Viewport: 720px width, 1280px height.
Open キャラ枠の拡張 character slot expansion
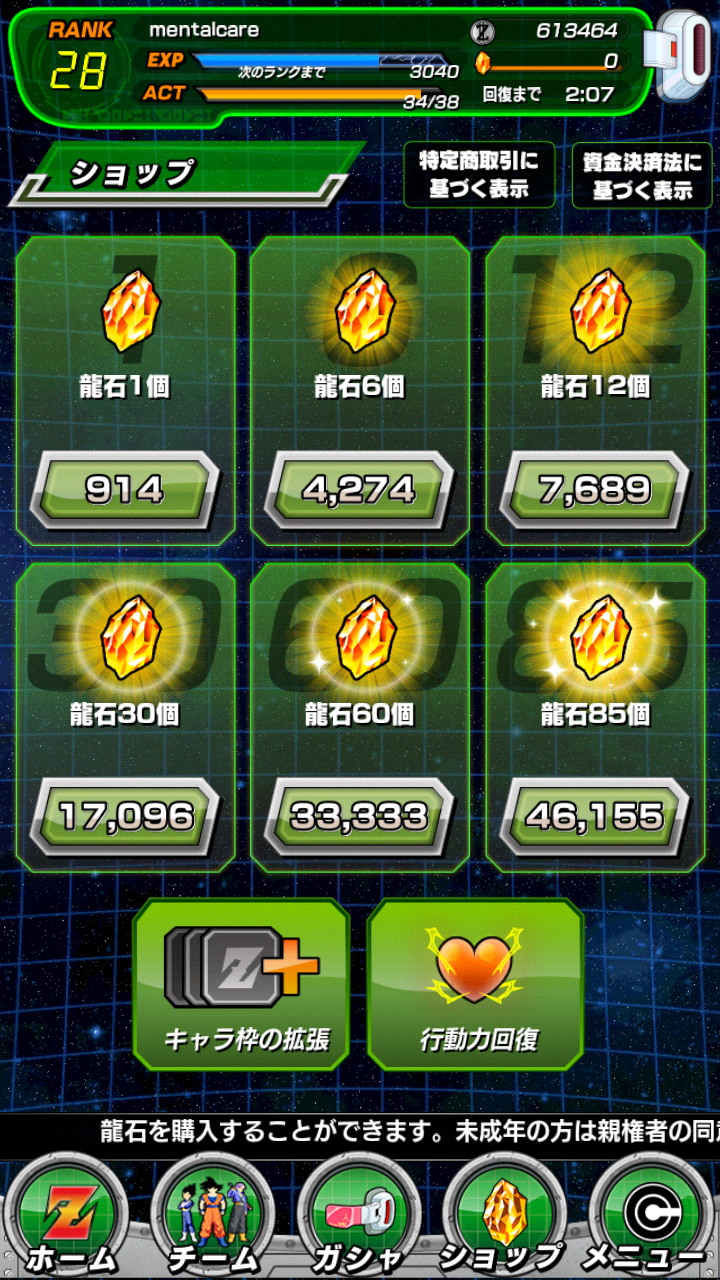tap(241, 984)
